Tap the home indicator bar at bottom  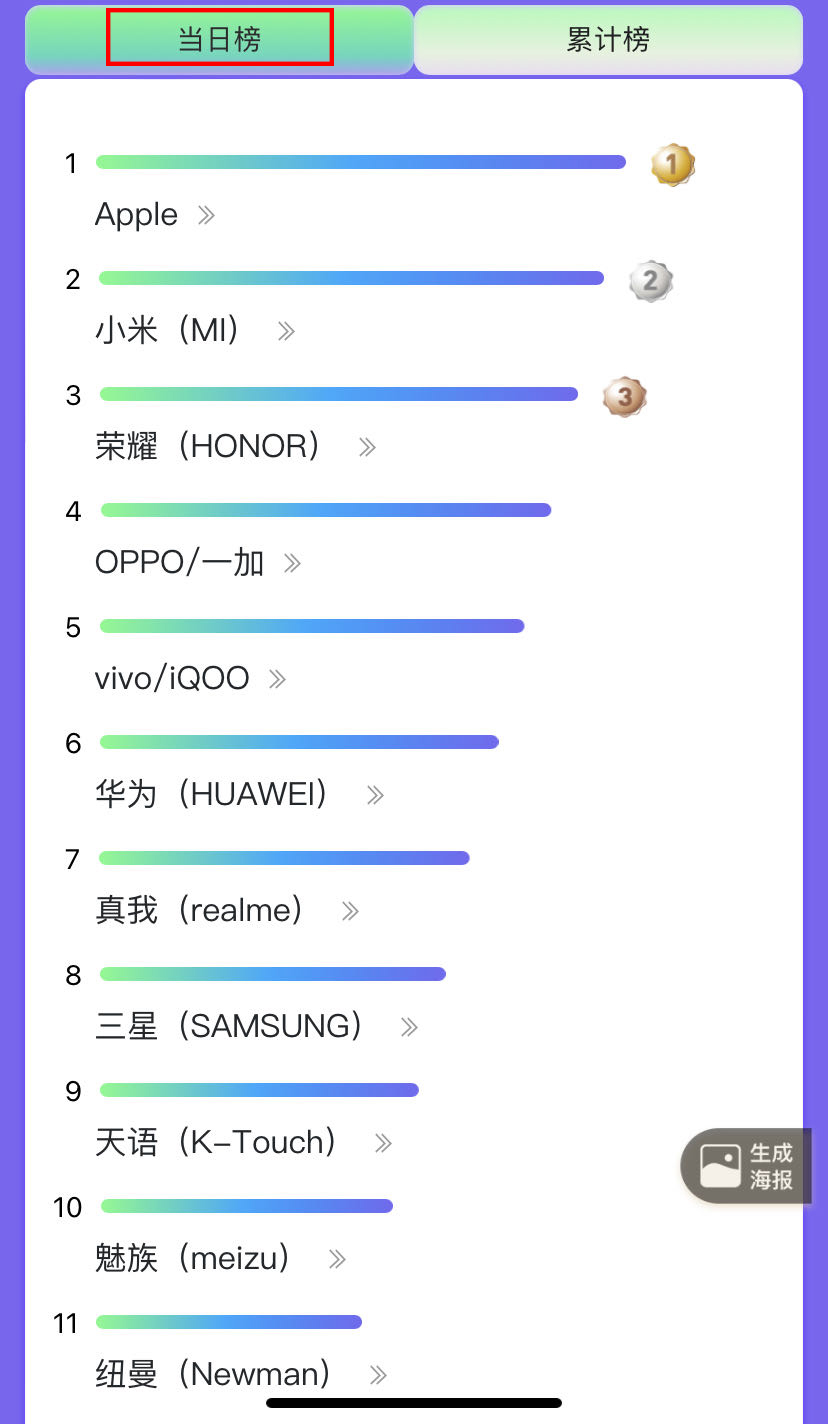[413, 1404]
